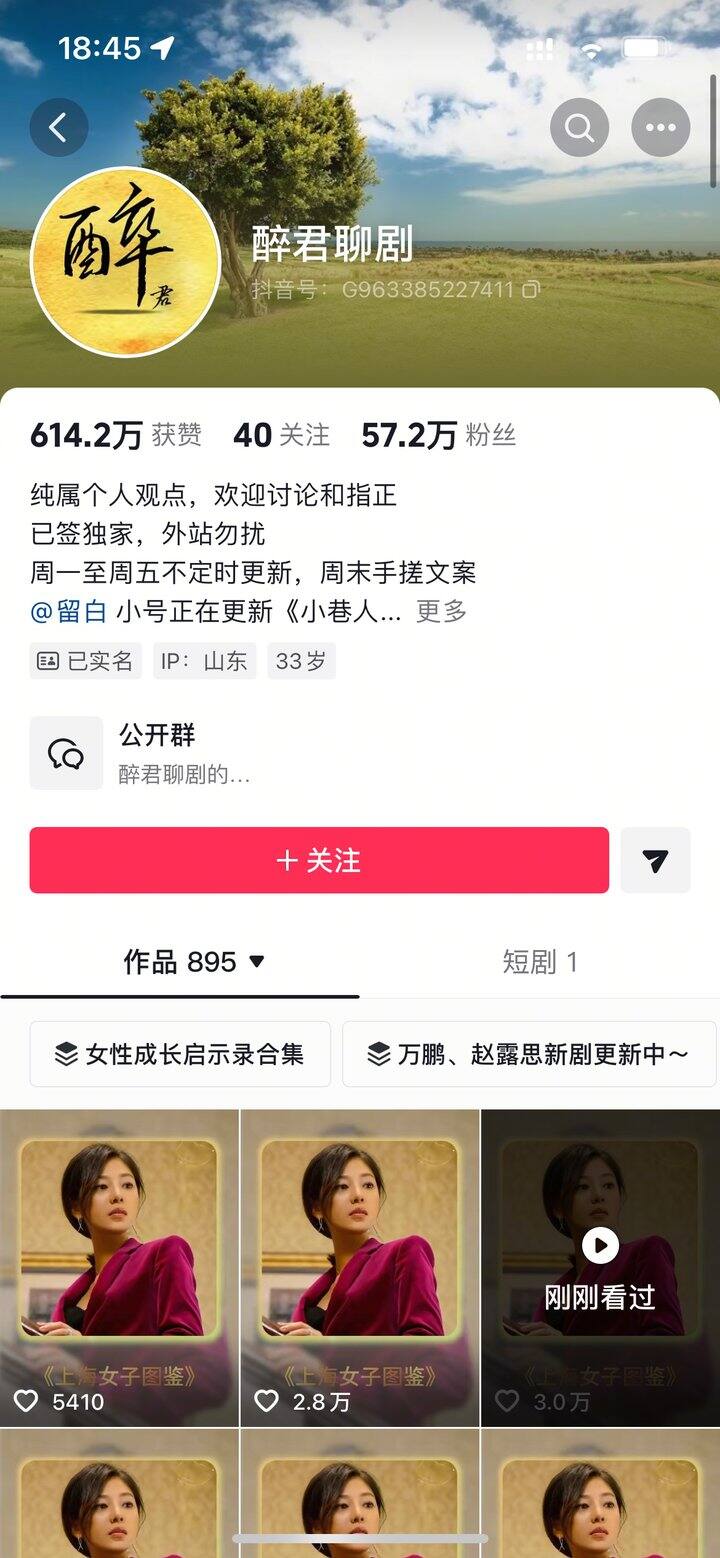Open the 女性成长启示录合集 collection

click(180, 1054)
